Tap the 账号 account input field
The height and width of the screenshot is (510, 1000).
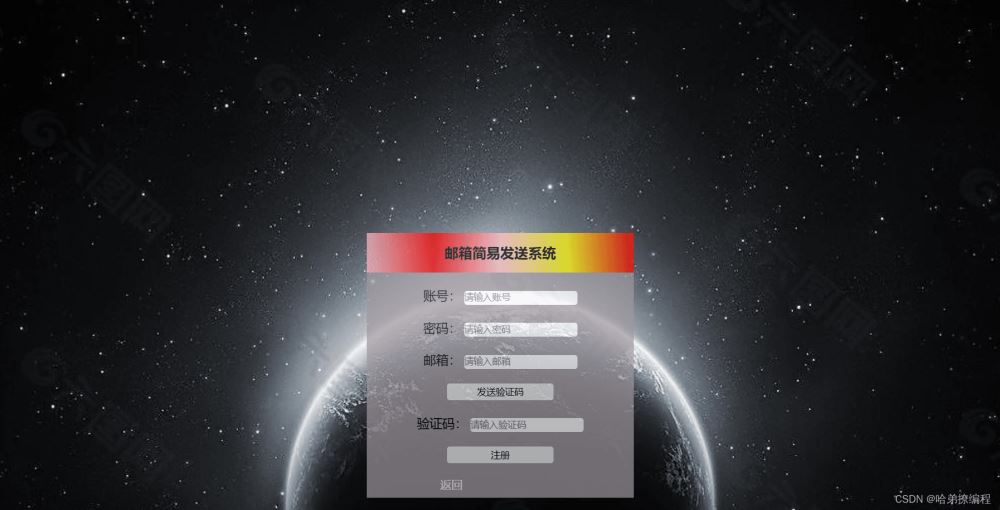click(520, 297)
